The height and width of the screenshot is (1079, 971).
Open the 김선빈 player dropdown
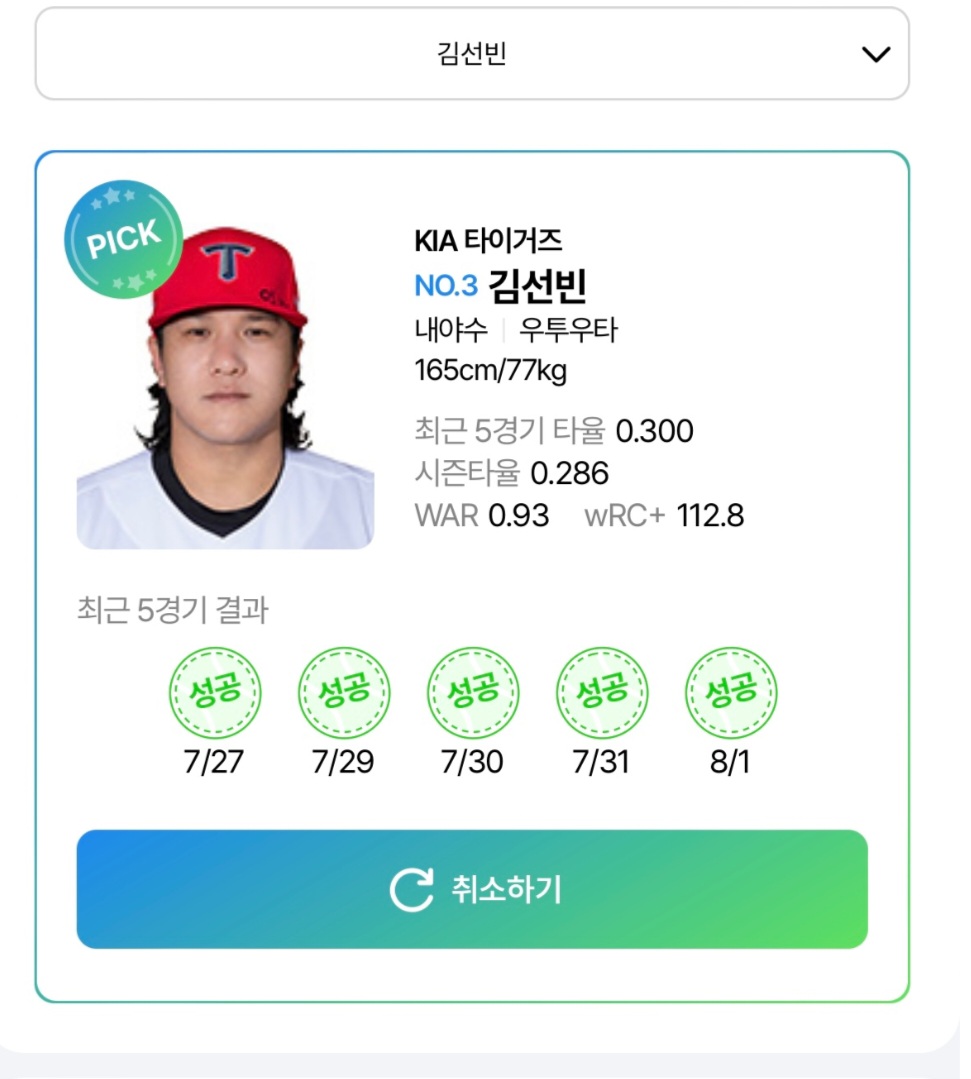[472, 54]
